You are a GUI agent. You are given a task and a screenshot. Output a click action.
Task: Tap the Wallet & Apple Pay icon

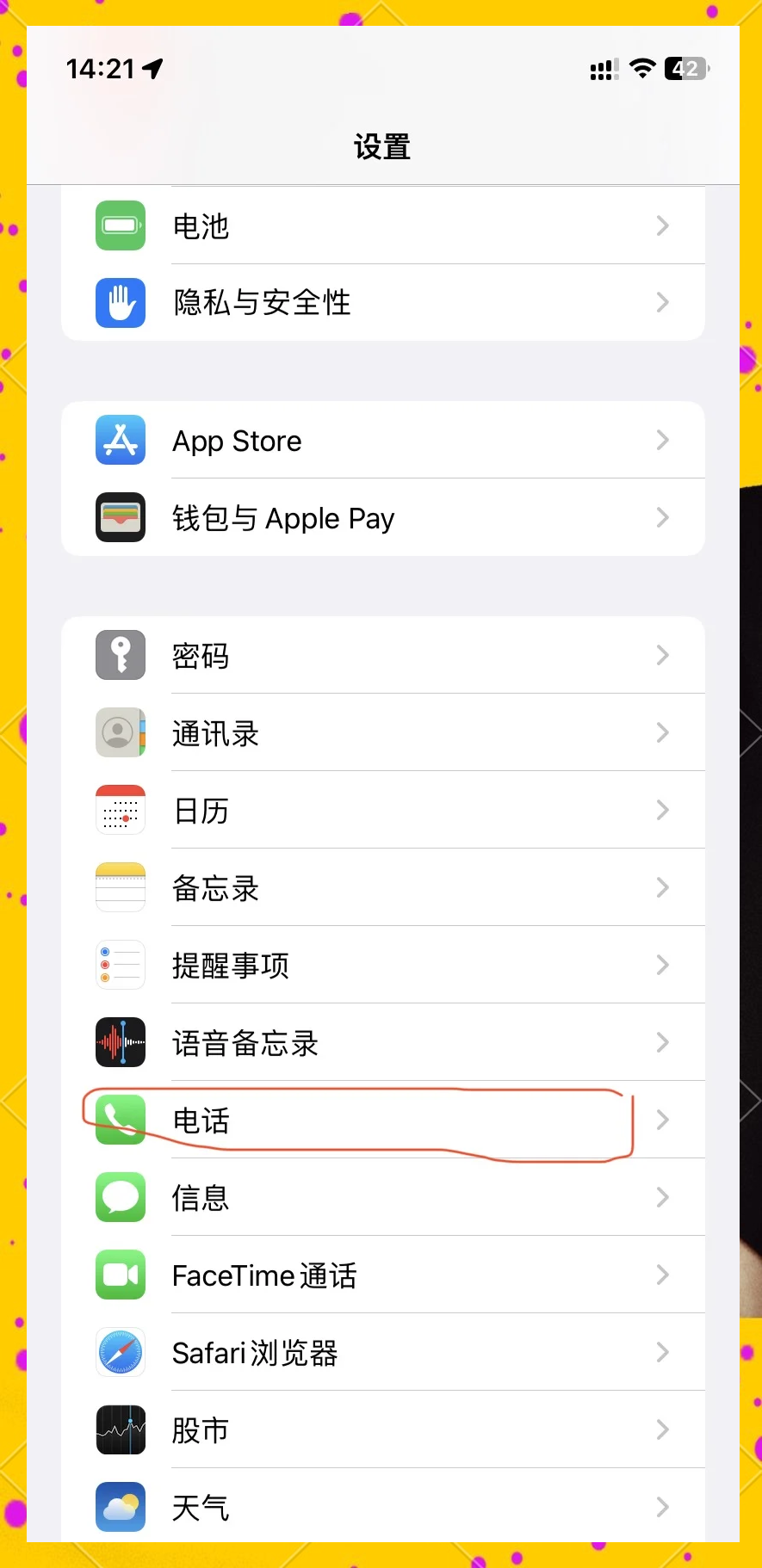120,517
